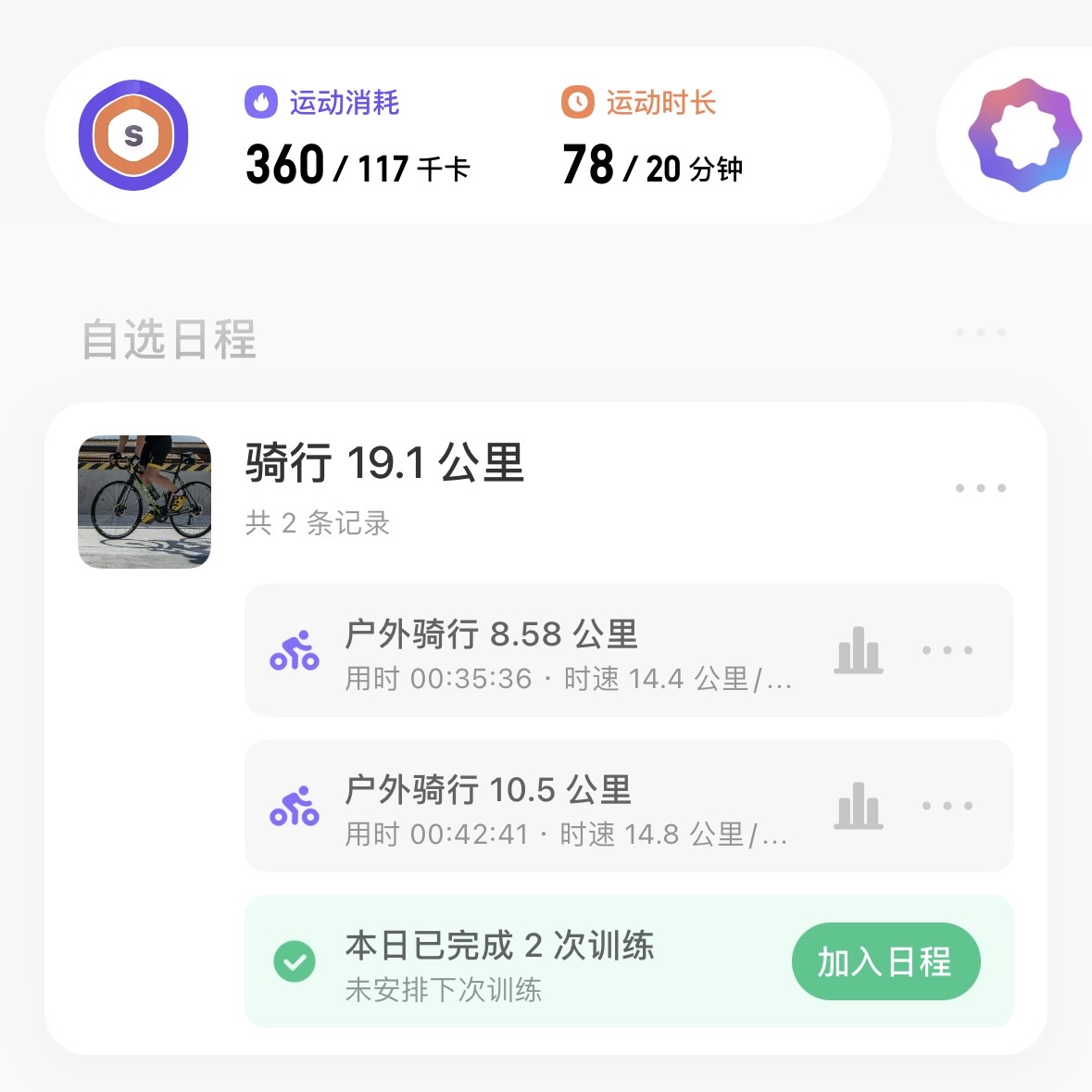Screen dimensions: 1092x1092
Task: View stats chart for 户外骑行 10.5 公里
Action: click(x=859, y=806)
